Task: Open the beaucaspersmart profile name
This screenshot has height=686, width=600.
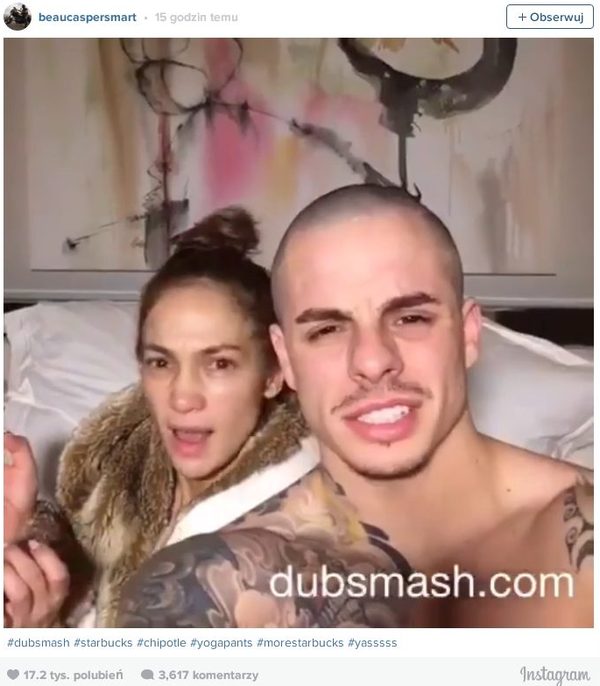Action: 90,17
